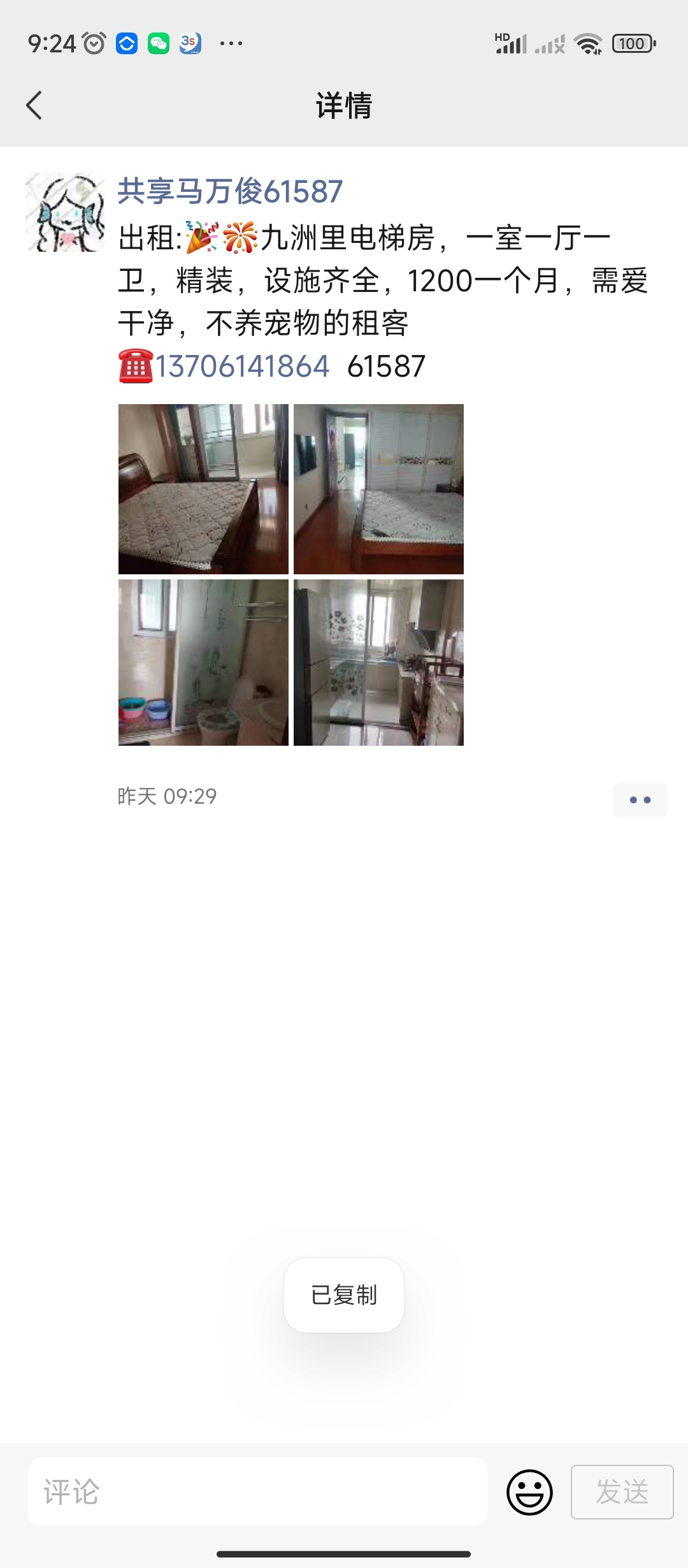View the second photo with the wardrobe
This screenshot has height=1568, width=688.
coord(378,489)
